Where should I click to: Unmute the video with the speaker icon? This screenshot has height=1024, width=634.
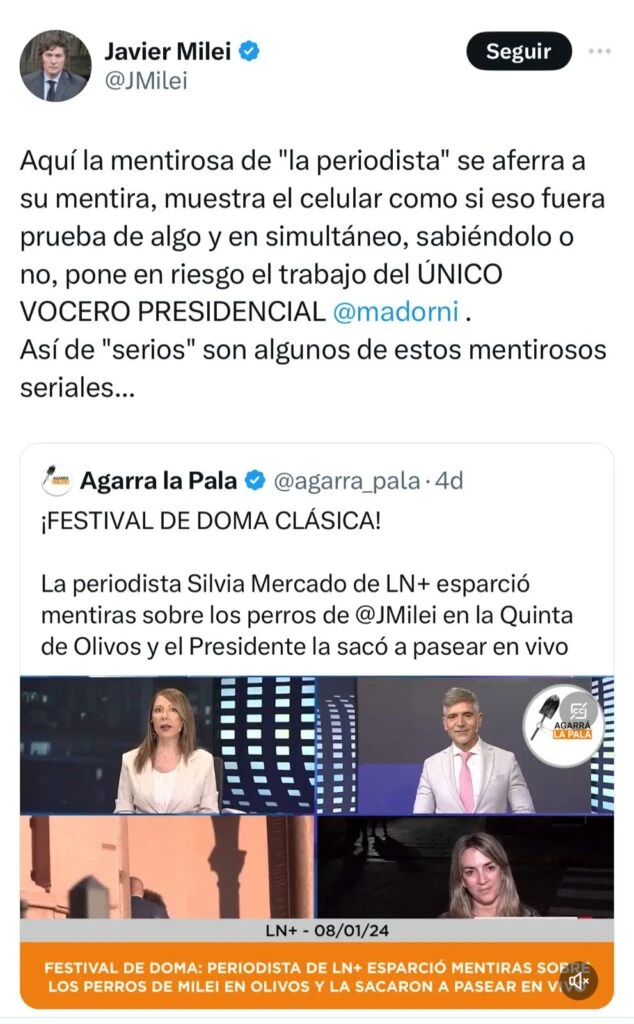tap(579, 981)
